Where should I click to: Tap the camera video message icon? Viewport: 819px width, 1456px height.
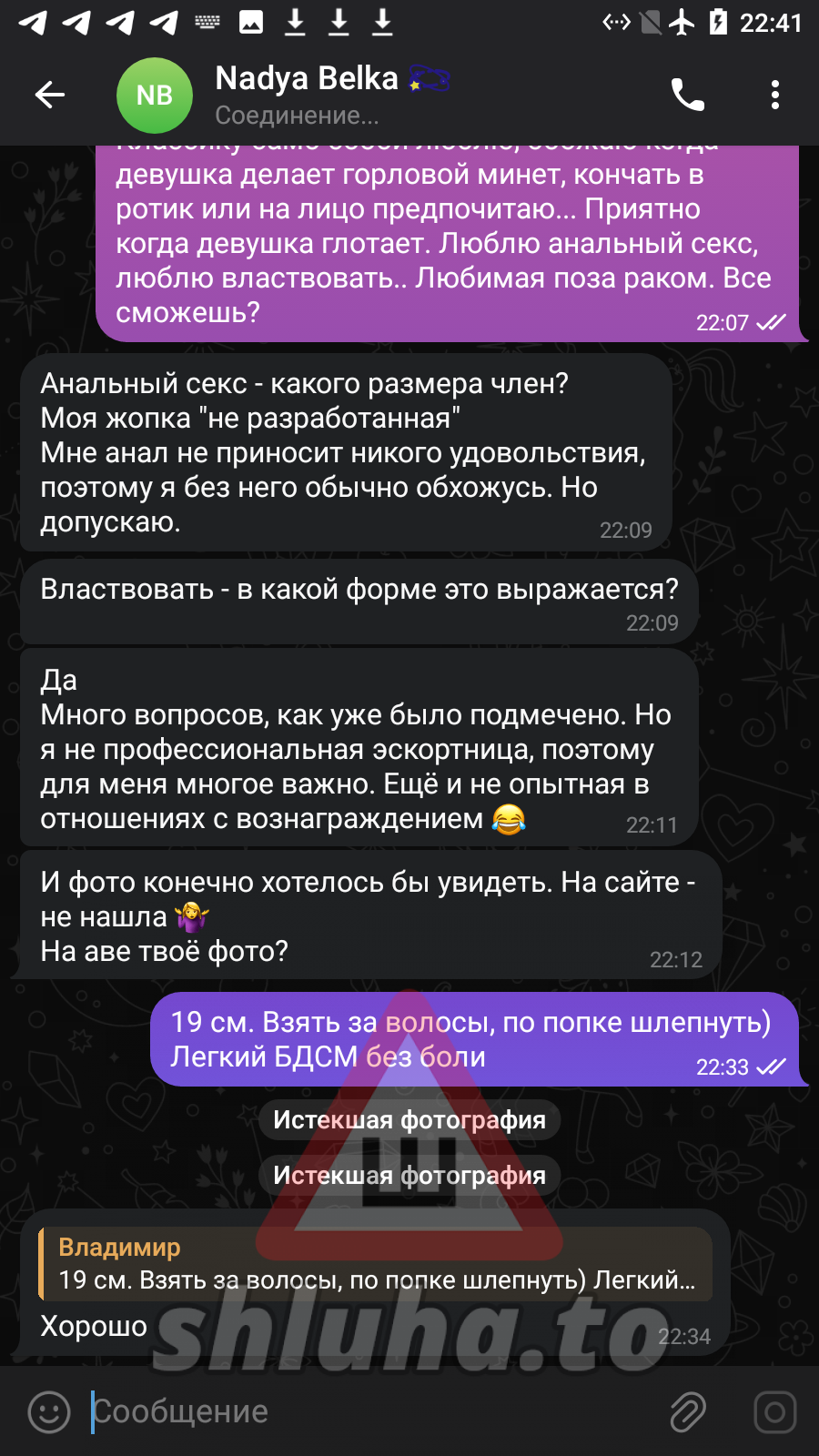tap(774, 1412)
